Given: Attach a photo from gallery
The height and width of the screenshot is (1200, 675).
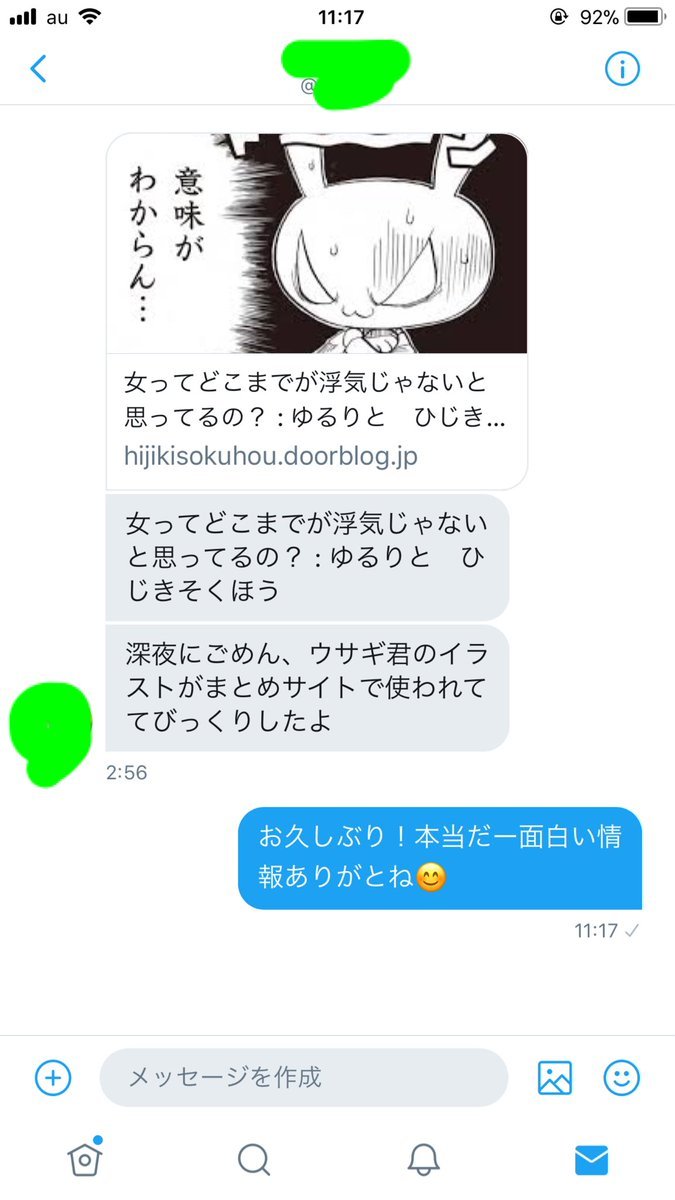Looking at the screenshot, I should coord(555,1078).
